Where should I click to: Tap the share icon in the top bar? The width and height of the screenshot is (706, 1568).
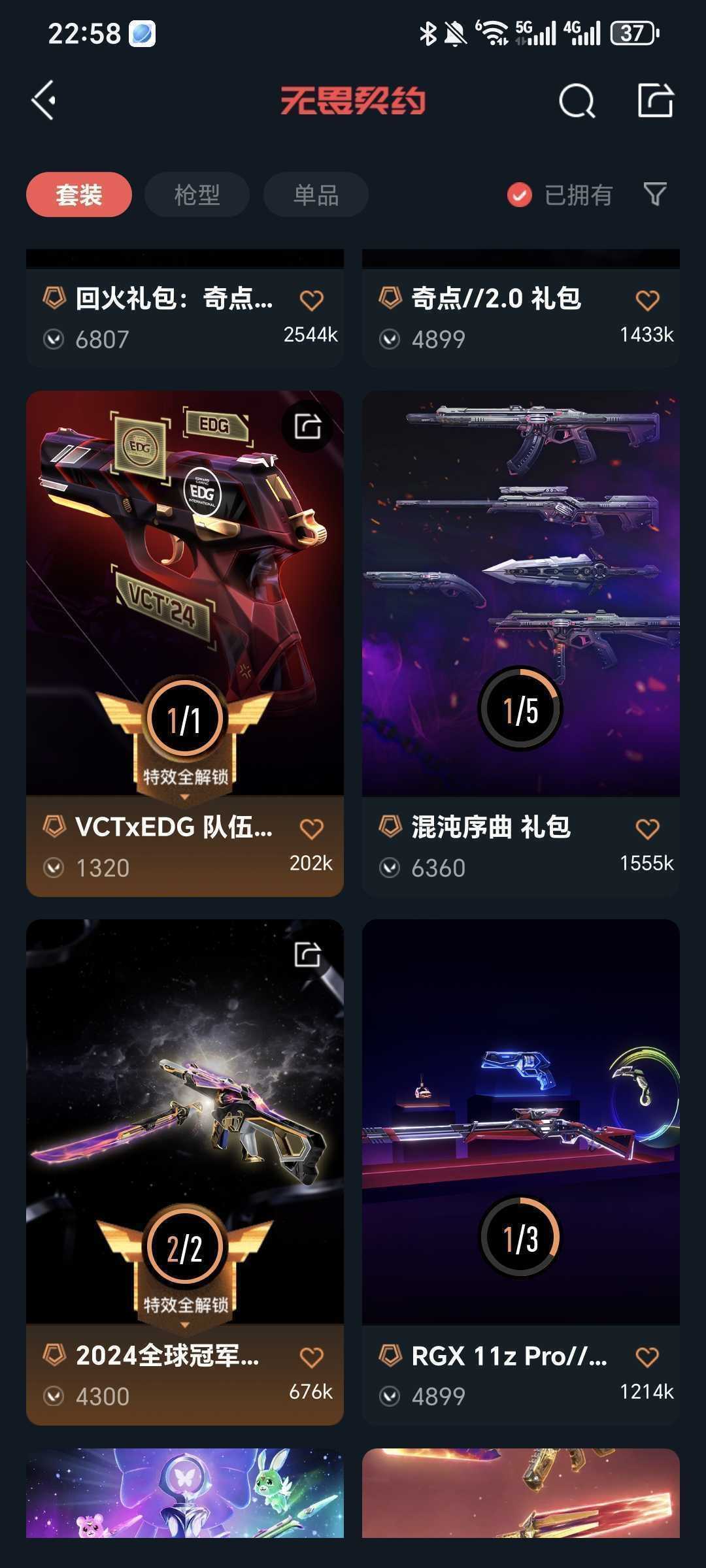[655, 101]
